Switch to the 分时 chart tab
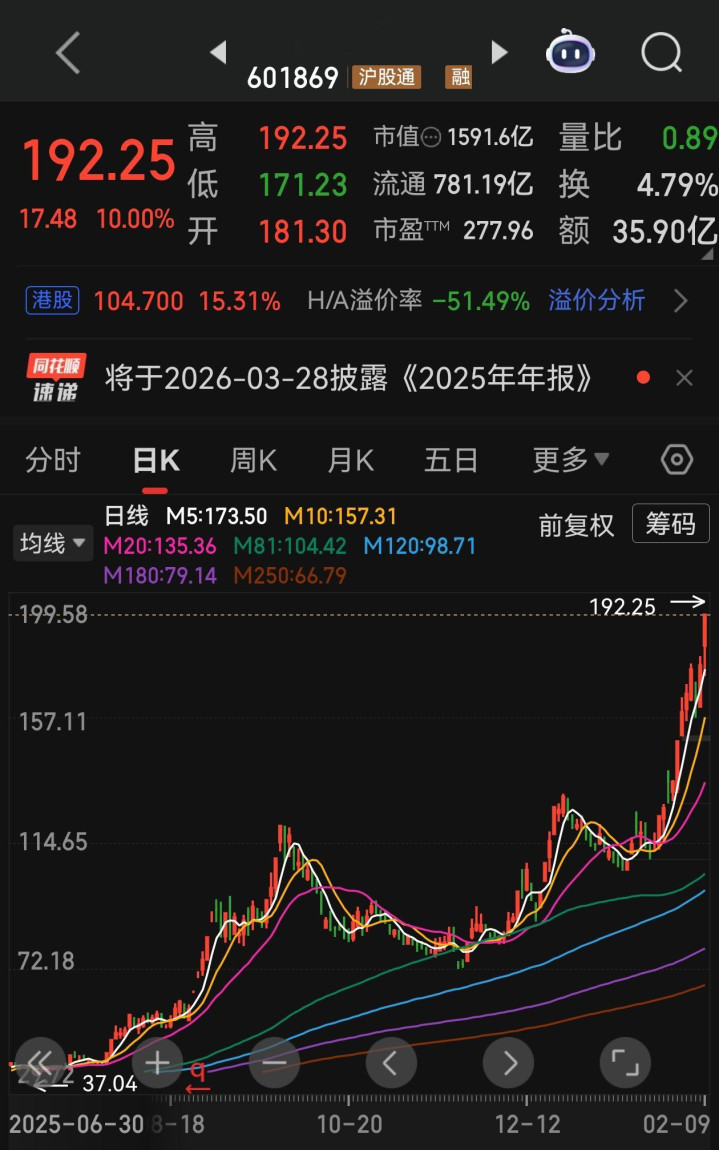The width and height of the screenshot is (719, 1150). tap(53, 460)
